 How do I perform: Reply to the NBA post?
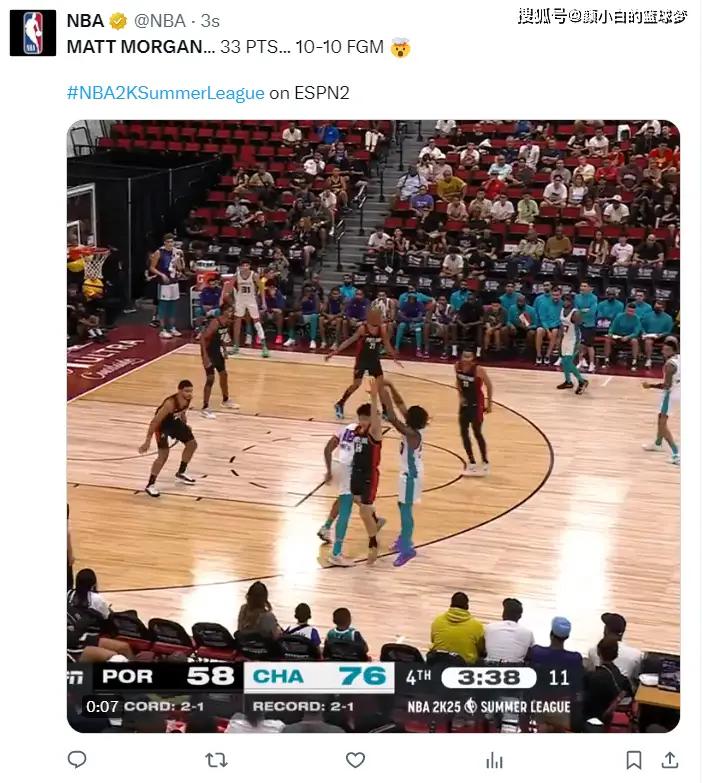pyautogui.click(x=77, y=760)
